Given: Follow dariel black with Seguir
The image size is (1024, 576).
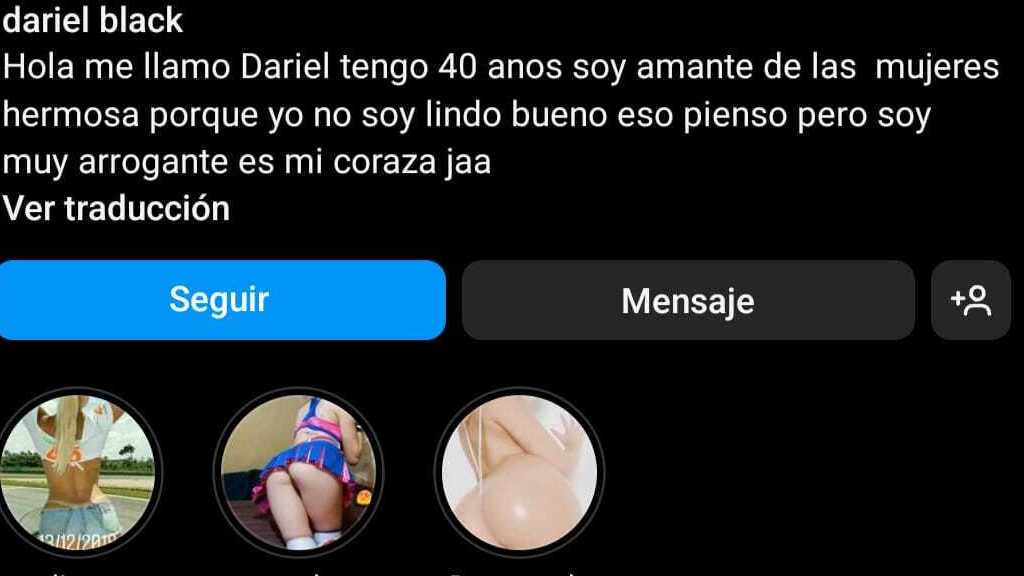Looking at the screenshot, I should pyautogui.click(x=221, y=300).
